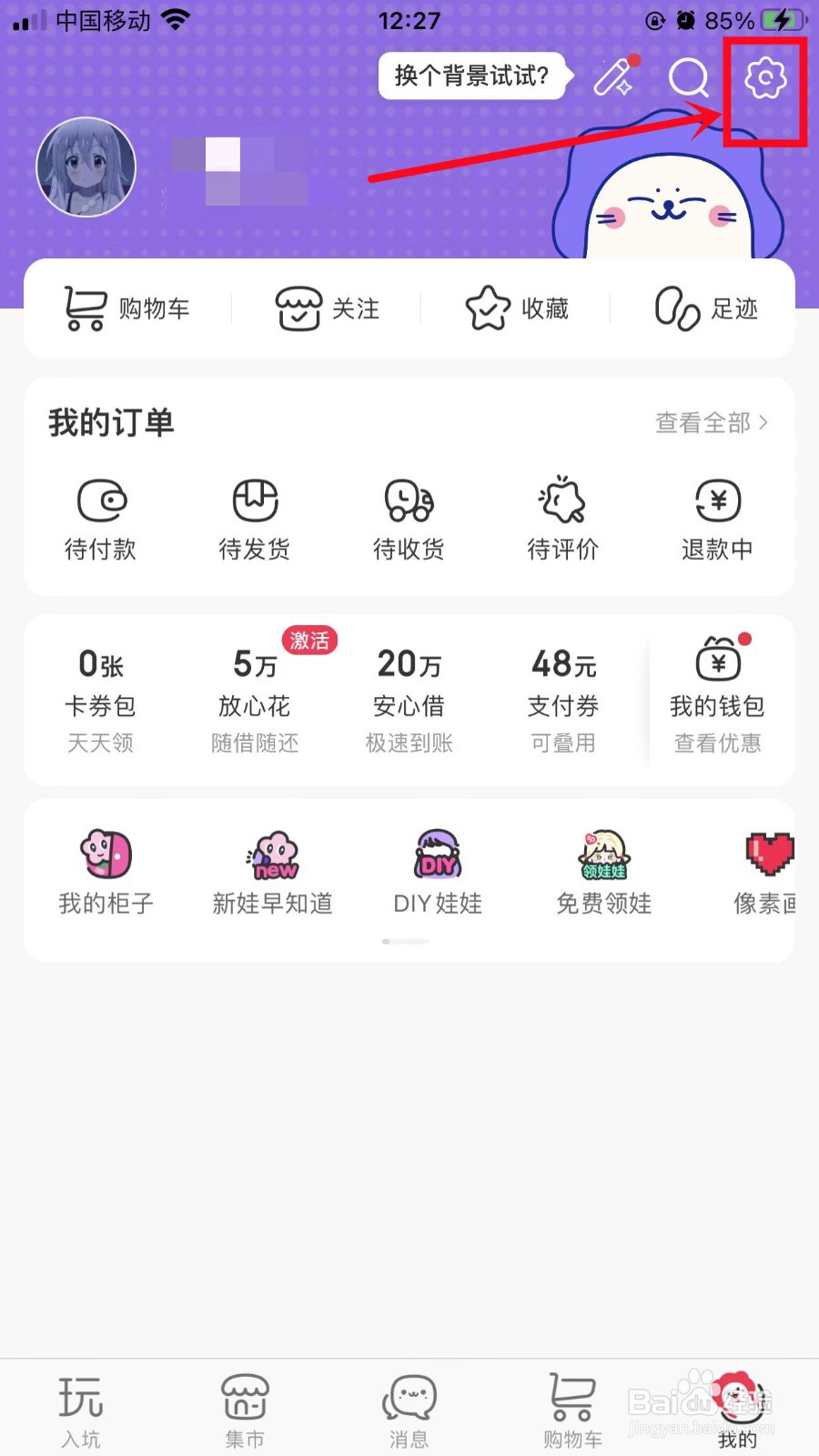
Task: Switch to the 集市 tab
Action: click(x=245, y=1410)
